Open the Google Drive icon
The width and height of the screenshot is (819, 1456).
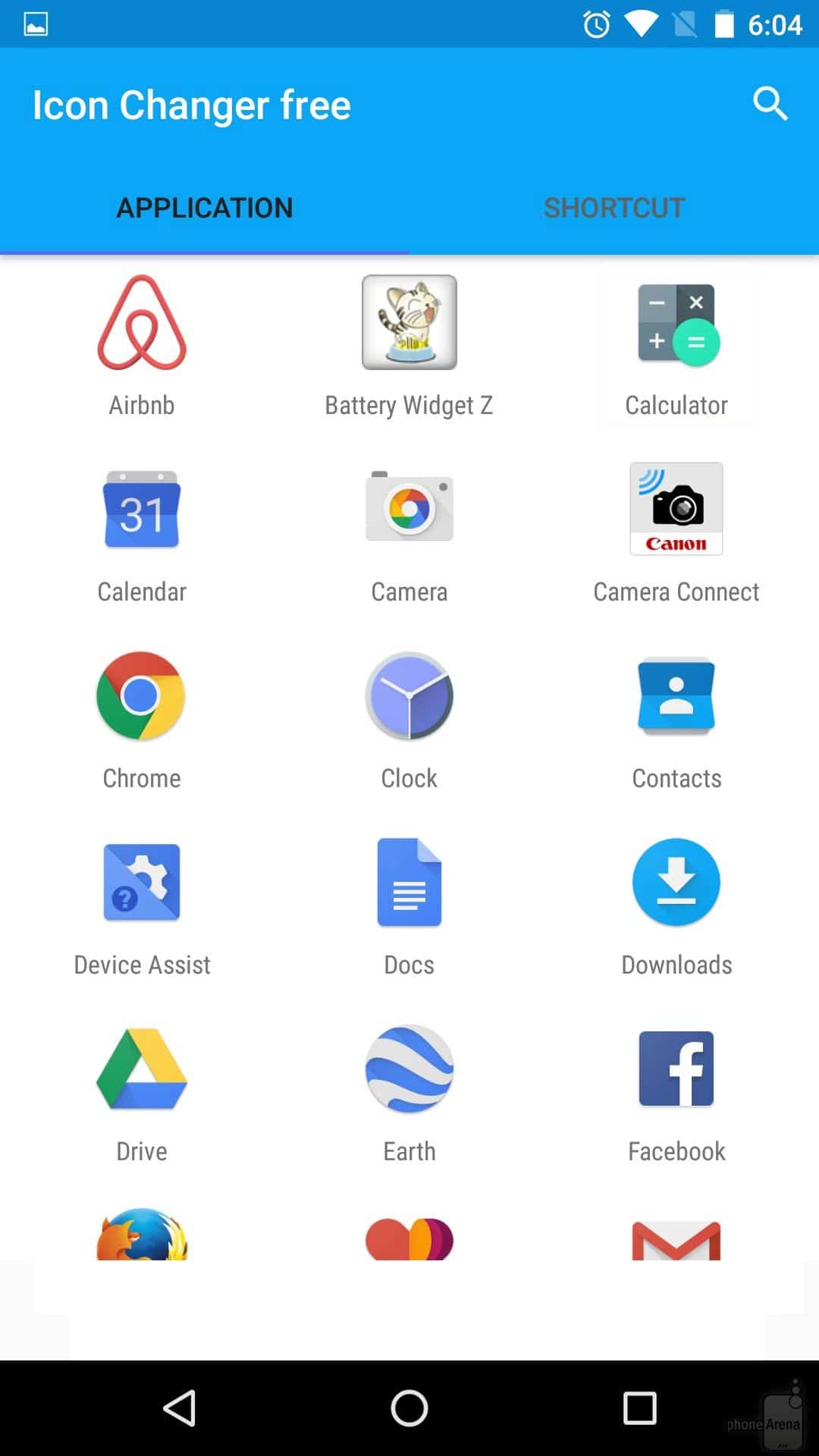141,1068
